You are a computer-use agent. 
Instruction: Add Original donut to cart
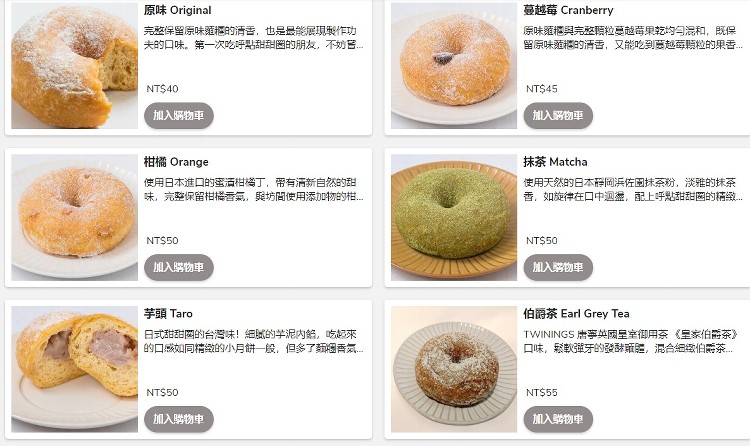[x=179, y=115]
